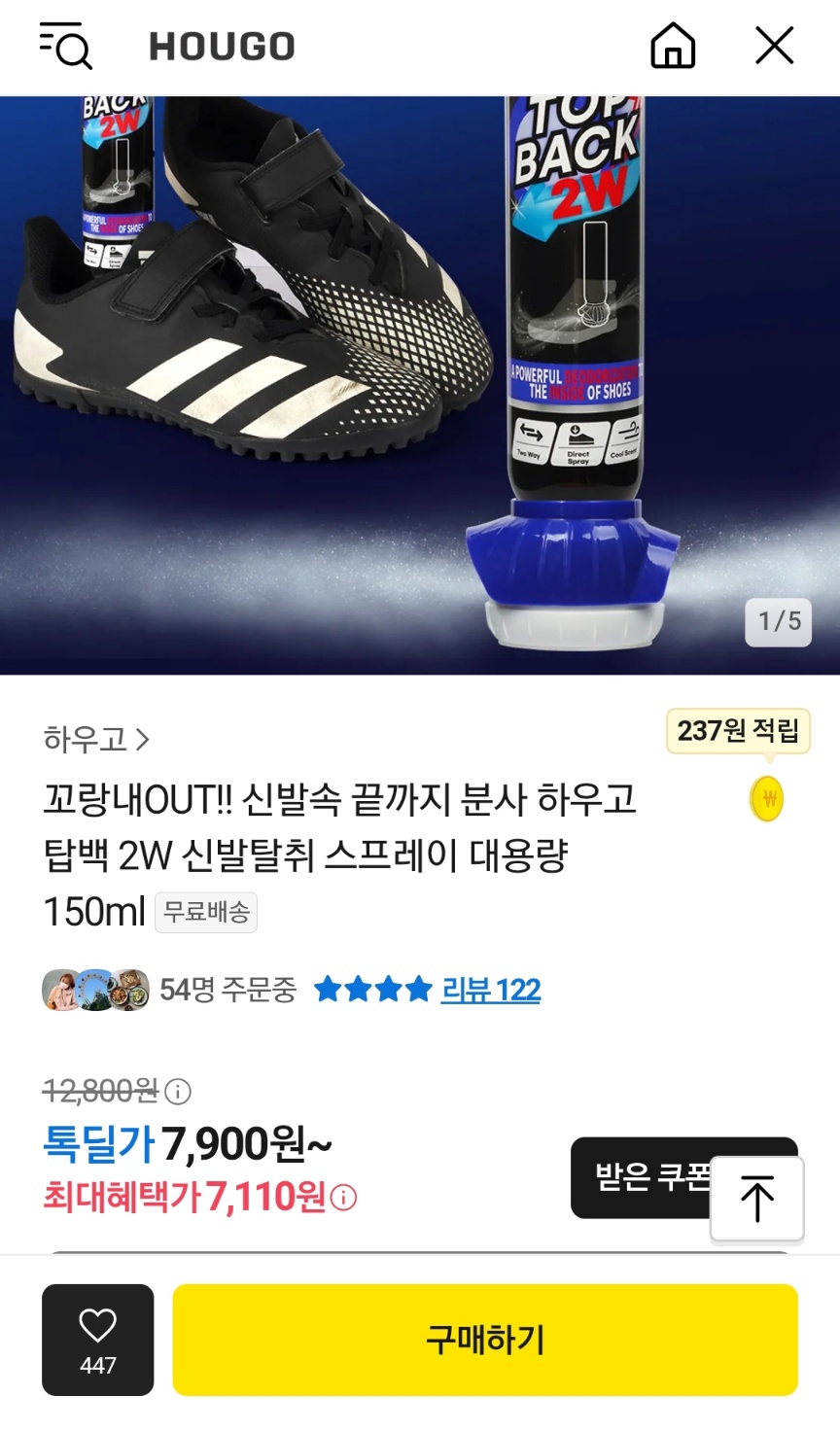Open the 하우고 brand store link
This screenshot has width=840, height=1431.
pyautogui.click(x=95, y=740)
